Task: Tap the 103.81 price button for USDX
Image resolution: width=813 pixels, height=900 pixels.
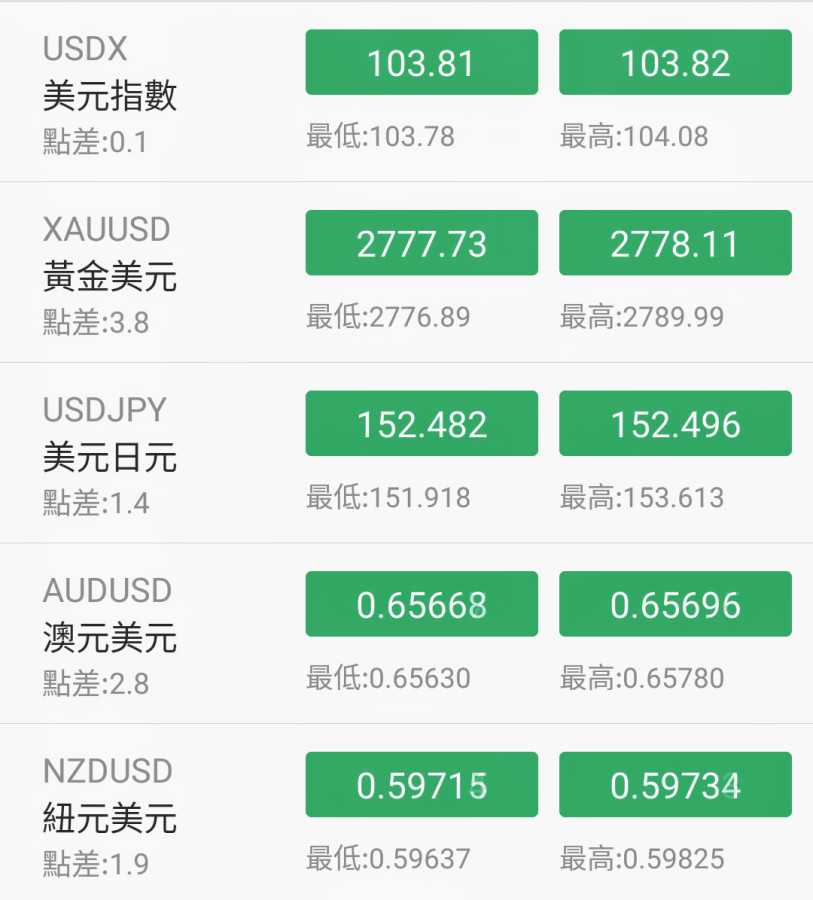Action: tap(421, 63)
